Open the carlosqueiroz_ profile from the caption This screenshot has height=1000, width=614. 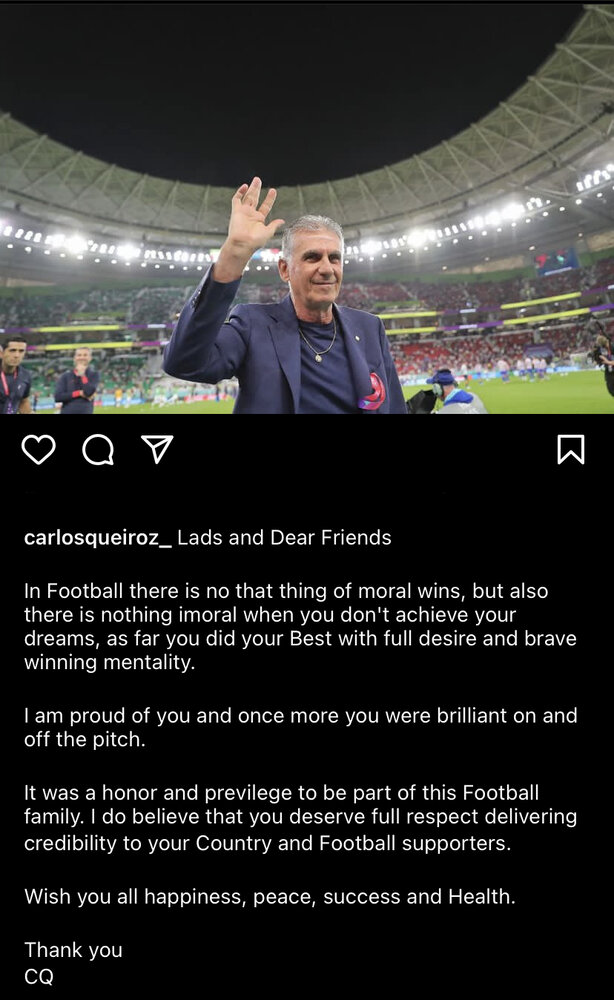coord(97,538)
